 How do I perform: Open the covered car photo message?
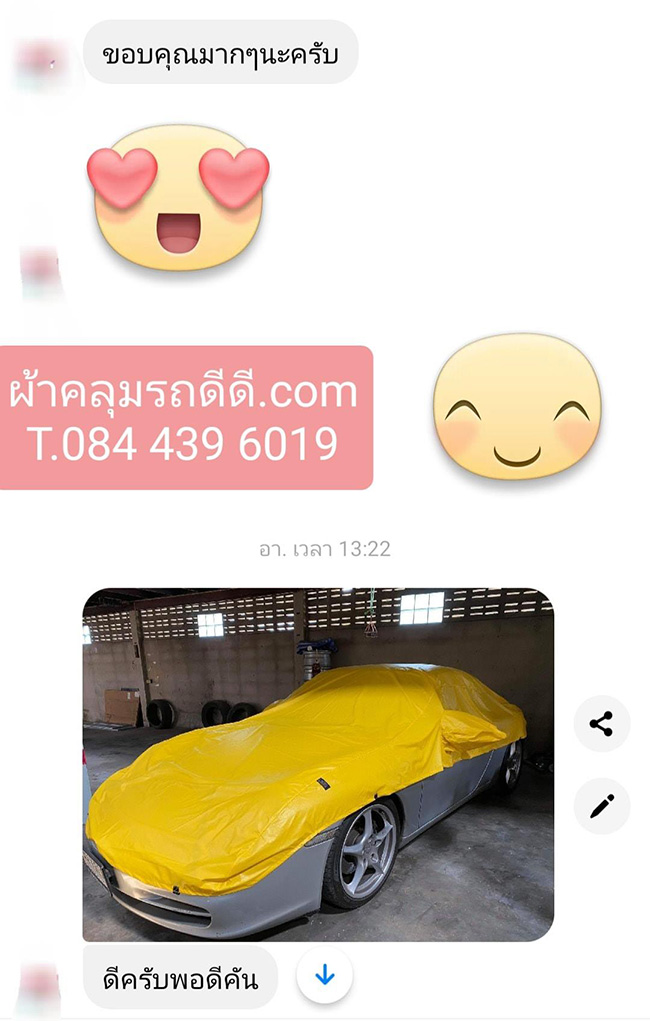(x=318, y=764)
